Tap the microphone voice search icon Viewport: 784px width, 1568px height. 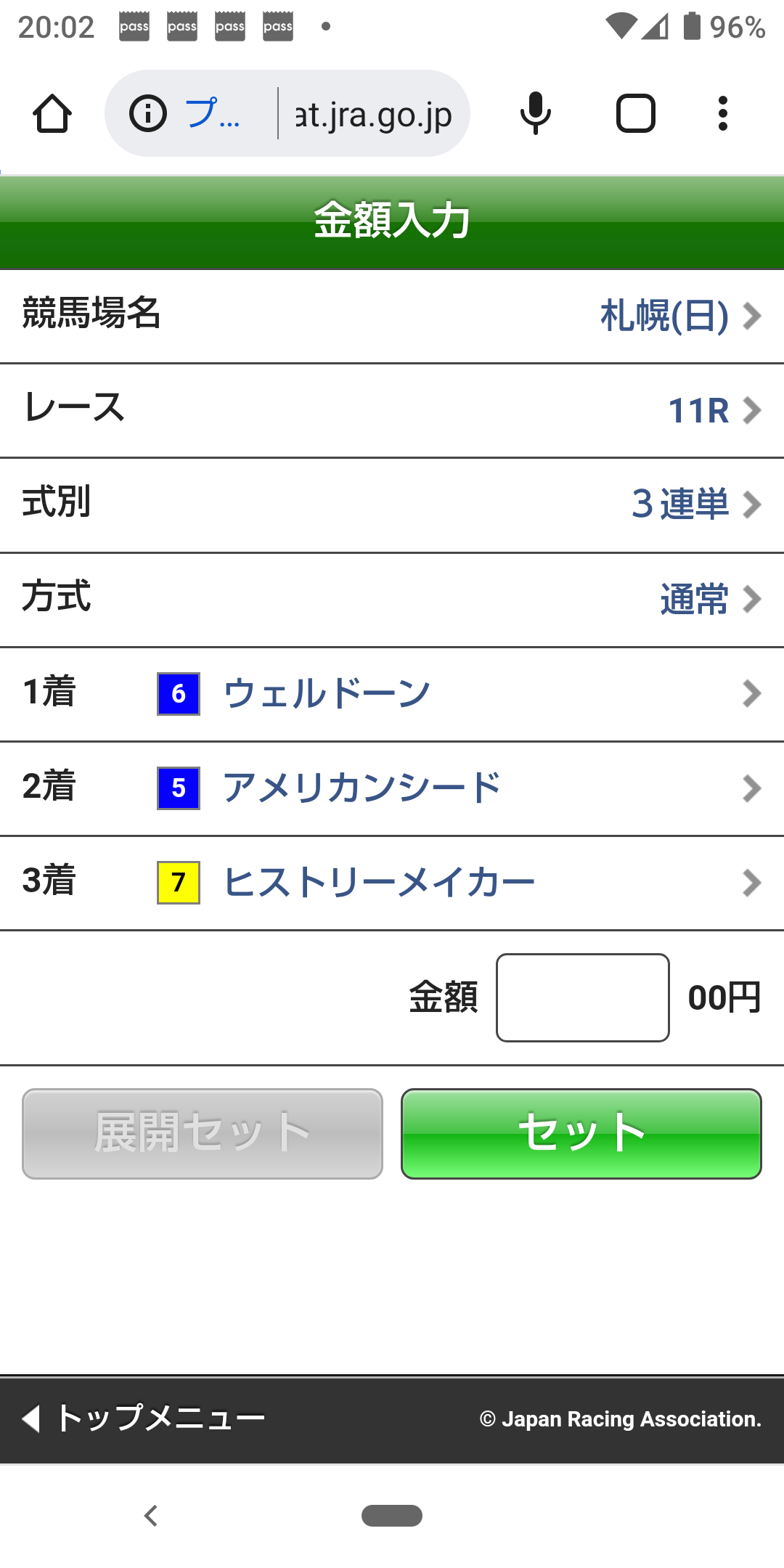(535, 113)
